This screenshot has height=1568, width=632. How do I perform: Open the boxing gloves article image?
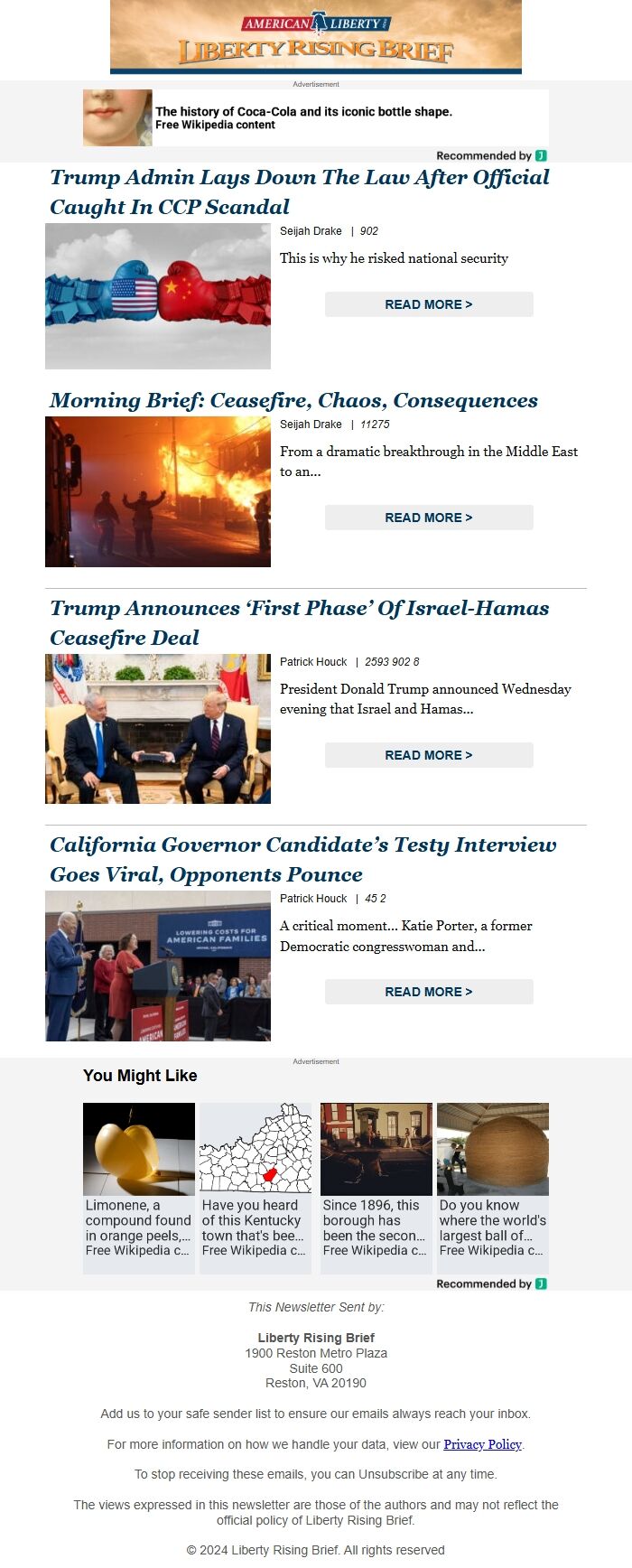(158, 296)
